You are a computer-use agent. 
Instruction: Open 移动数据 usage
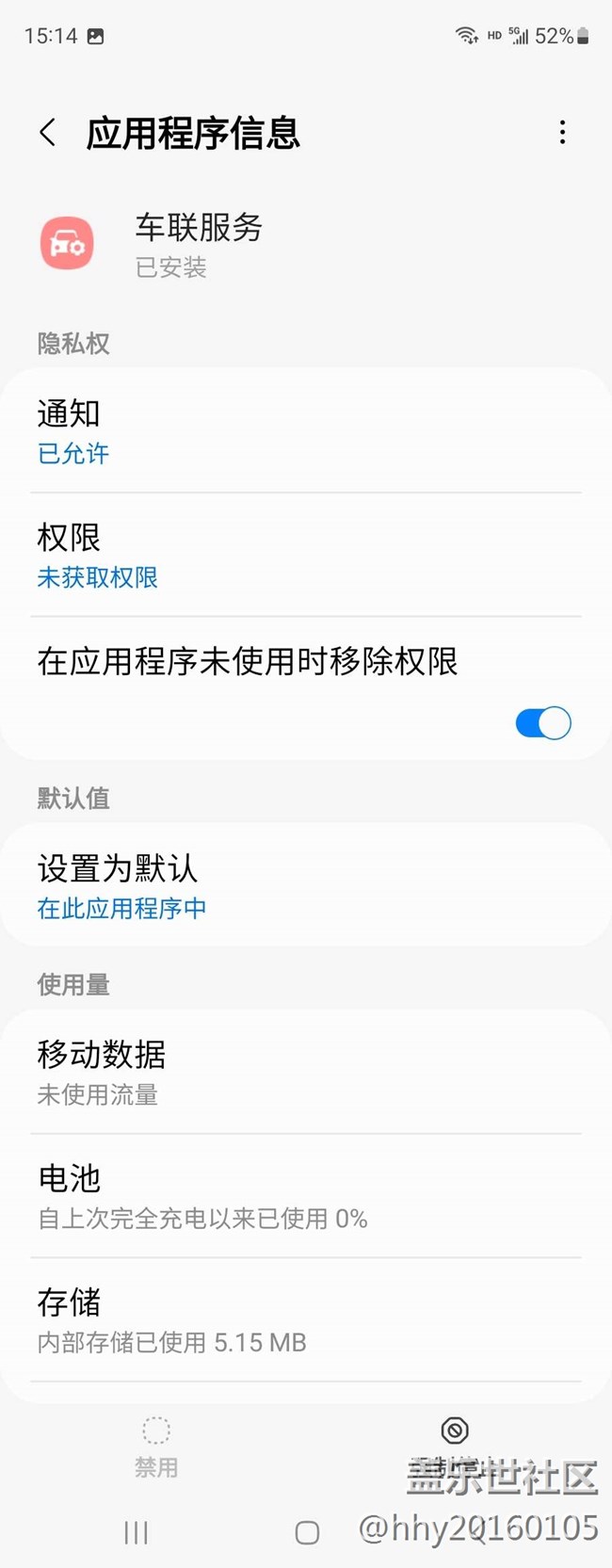[305, 1072]
